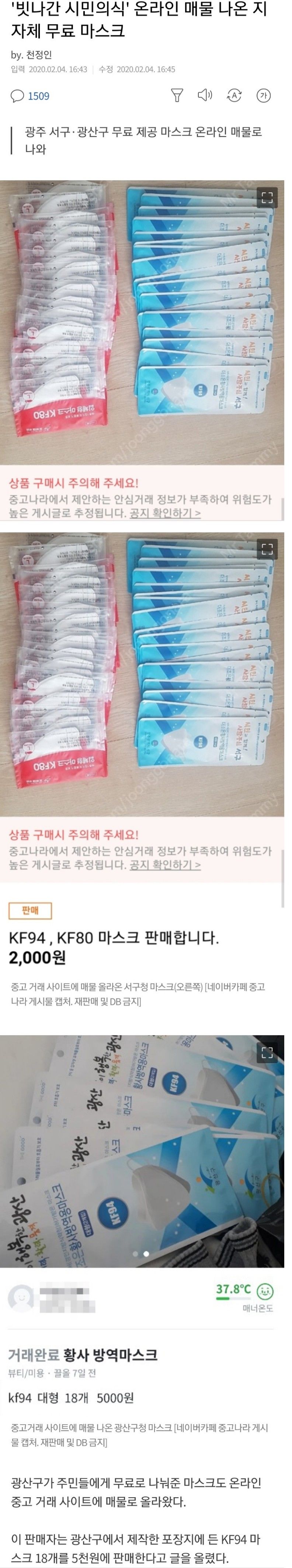Tap the article summary funnel icon

(x=176, y=95)
